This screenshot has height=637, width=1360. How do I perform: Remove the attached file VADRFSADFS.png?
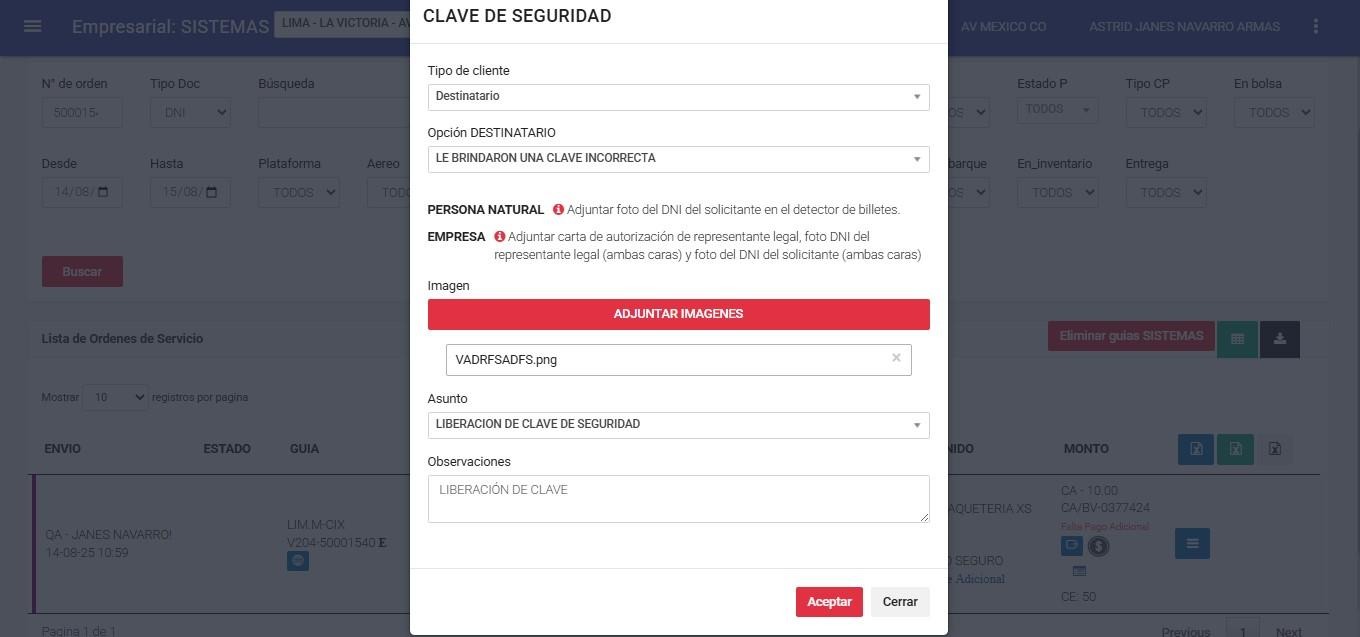pos(896,358)
